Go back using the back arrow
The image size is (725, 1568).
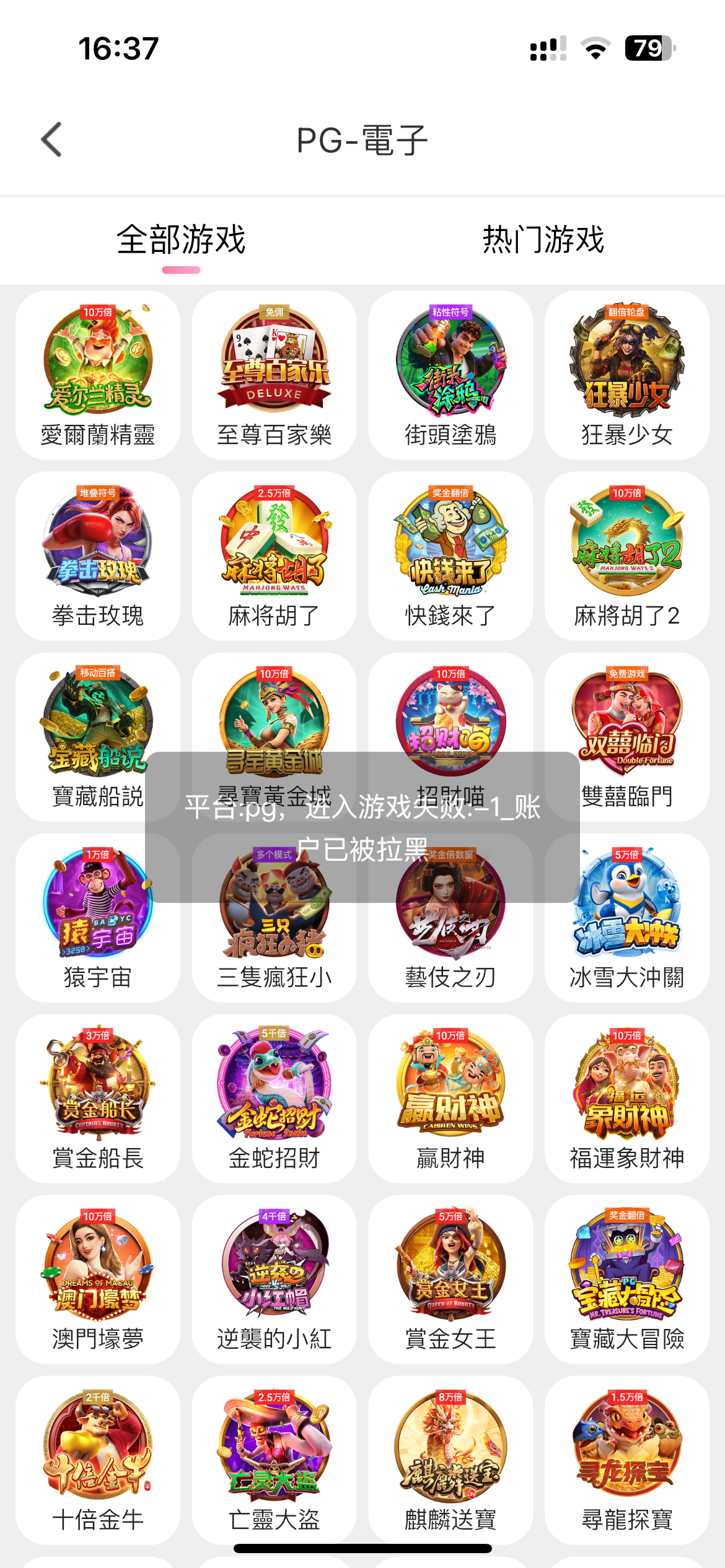50,139
